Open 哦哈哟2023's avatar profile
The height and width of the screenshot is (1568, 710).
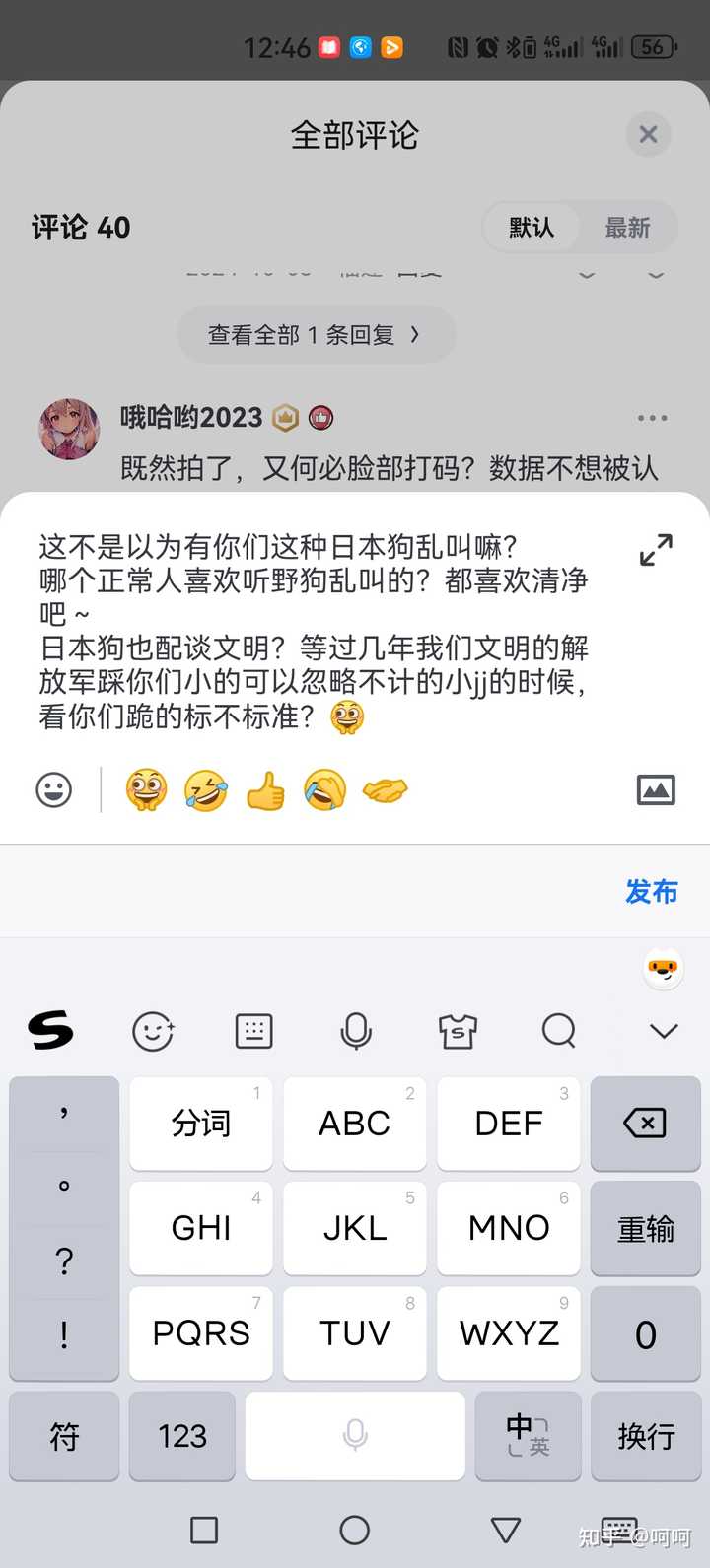click(69, 429)
